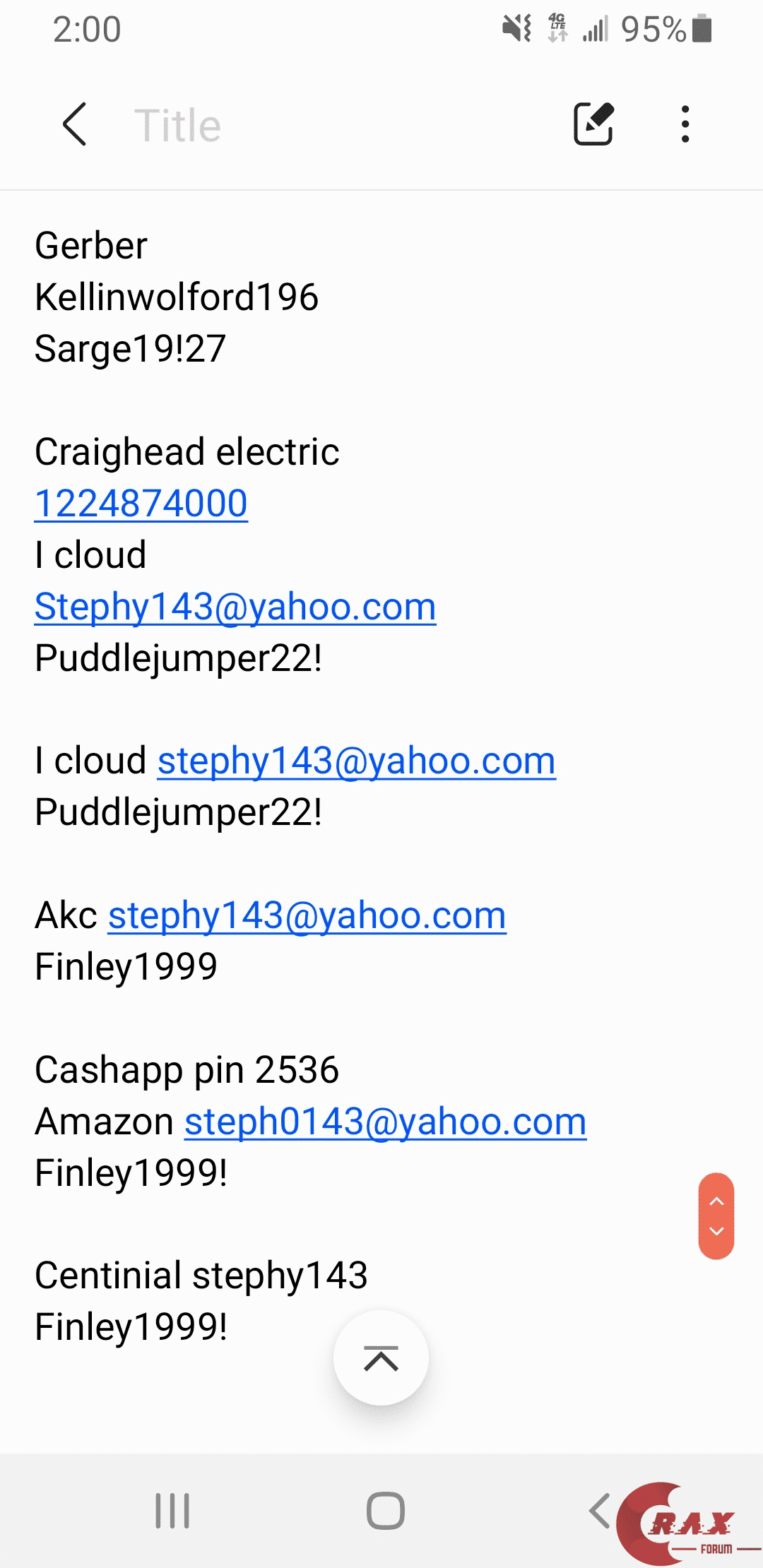Open the email link next to Amazon
Screen dimensions: 763x1568
385,1122
